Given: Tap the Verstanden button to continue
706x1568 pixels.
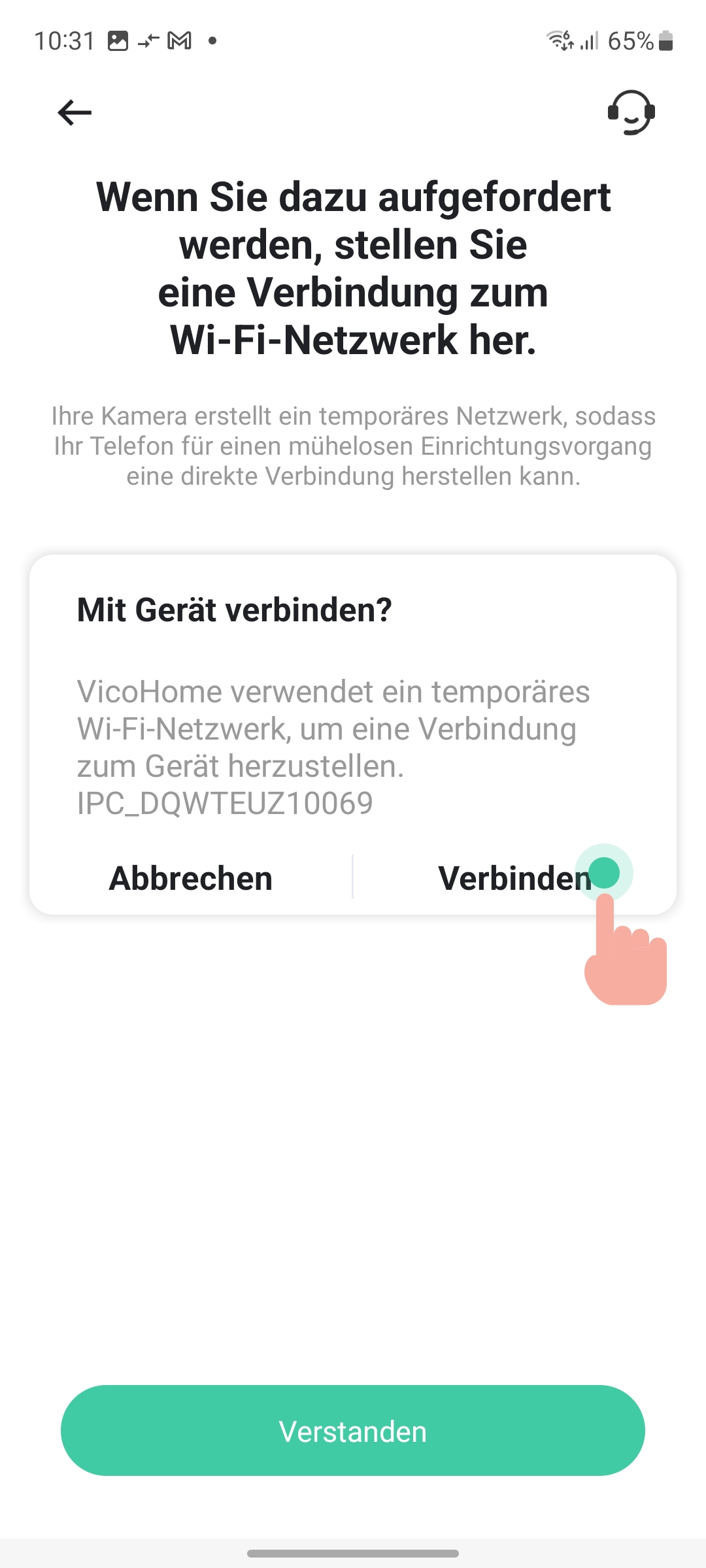Looking at the screenshot, I should click(x=353, y=1431).
